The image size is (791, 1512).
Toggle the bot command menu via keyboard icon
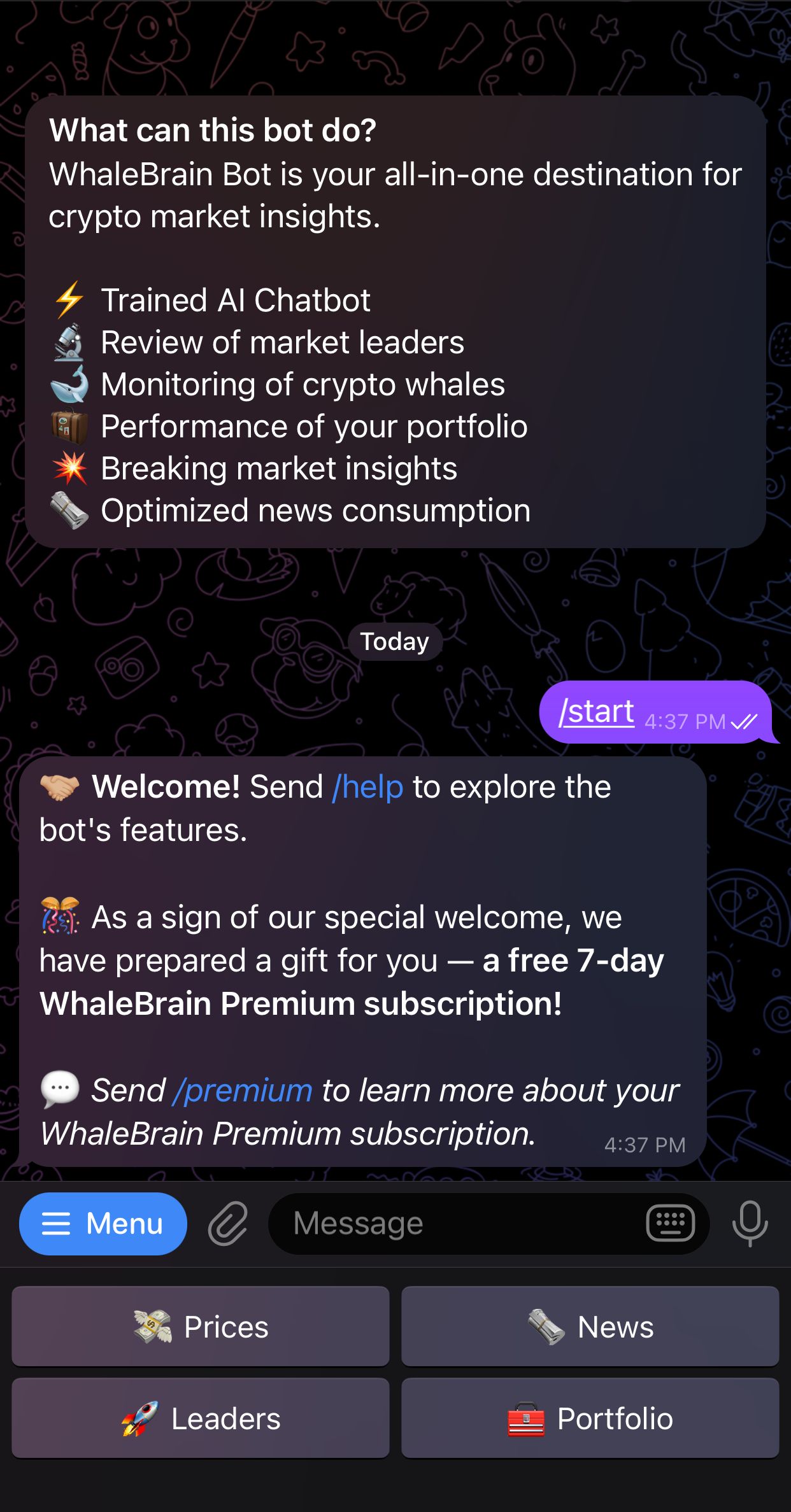point(671,1223)
